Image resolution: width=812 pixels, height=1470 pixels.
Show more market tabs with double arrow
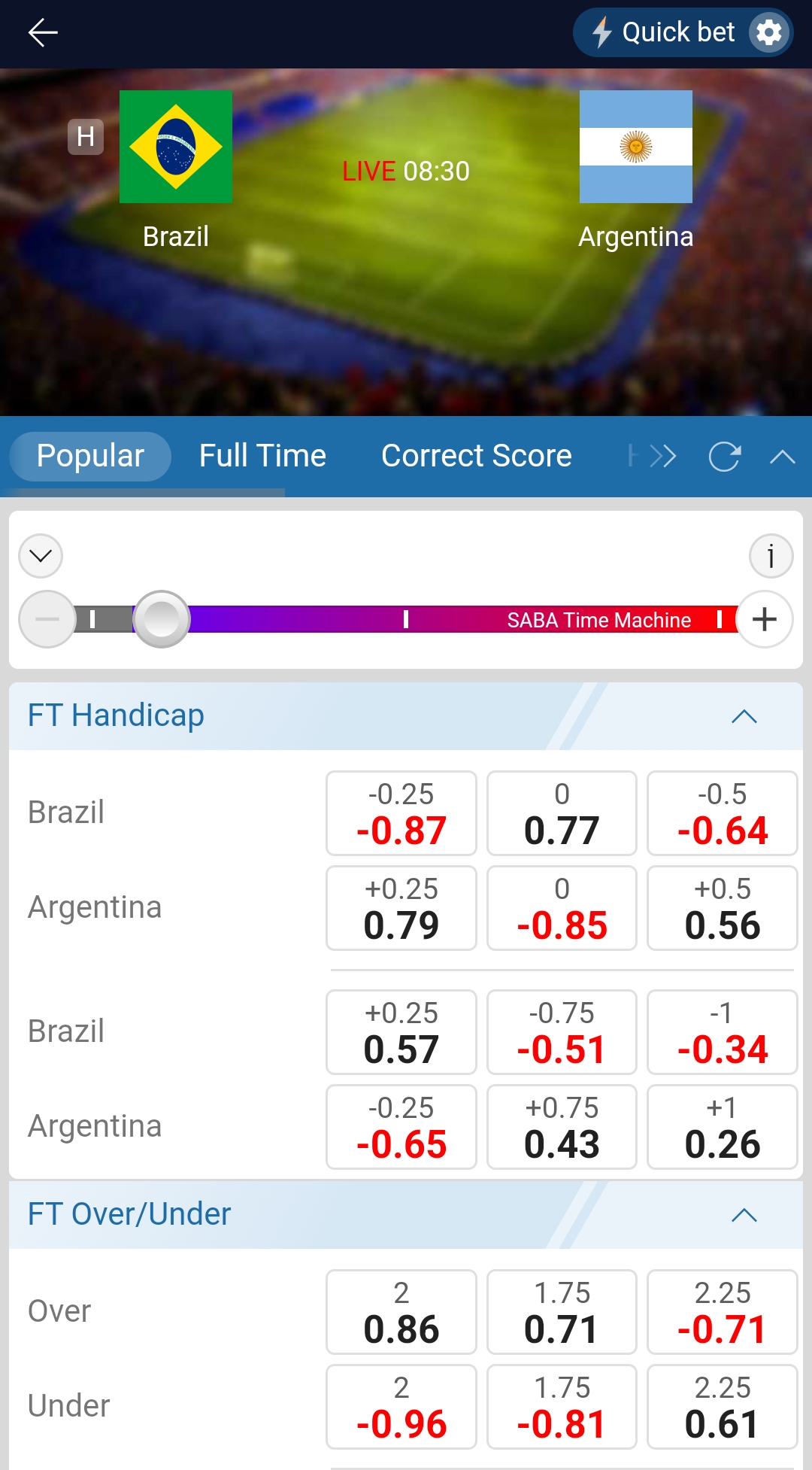662,456
